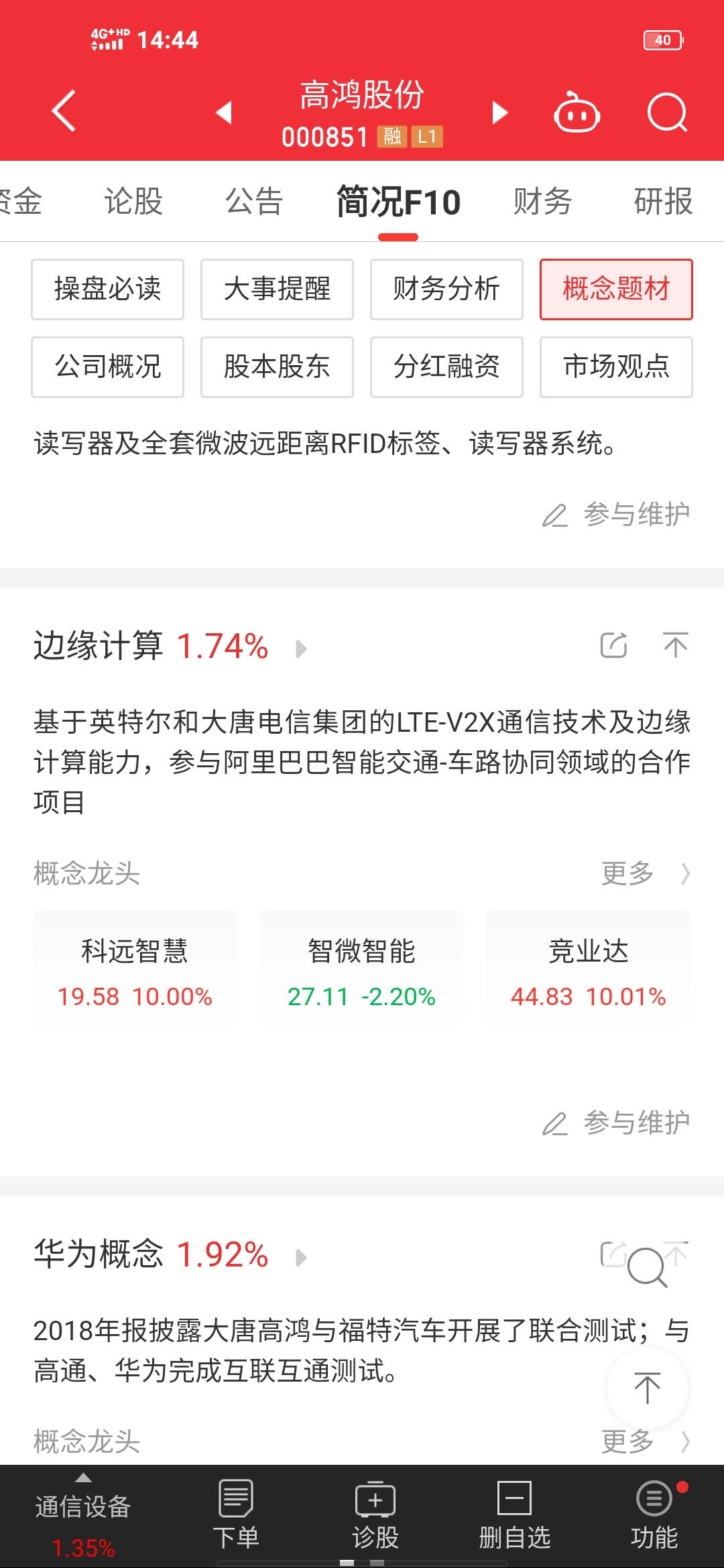Switch to the previous stock with left triangle

click(224, 113)
